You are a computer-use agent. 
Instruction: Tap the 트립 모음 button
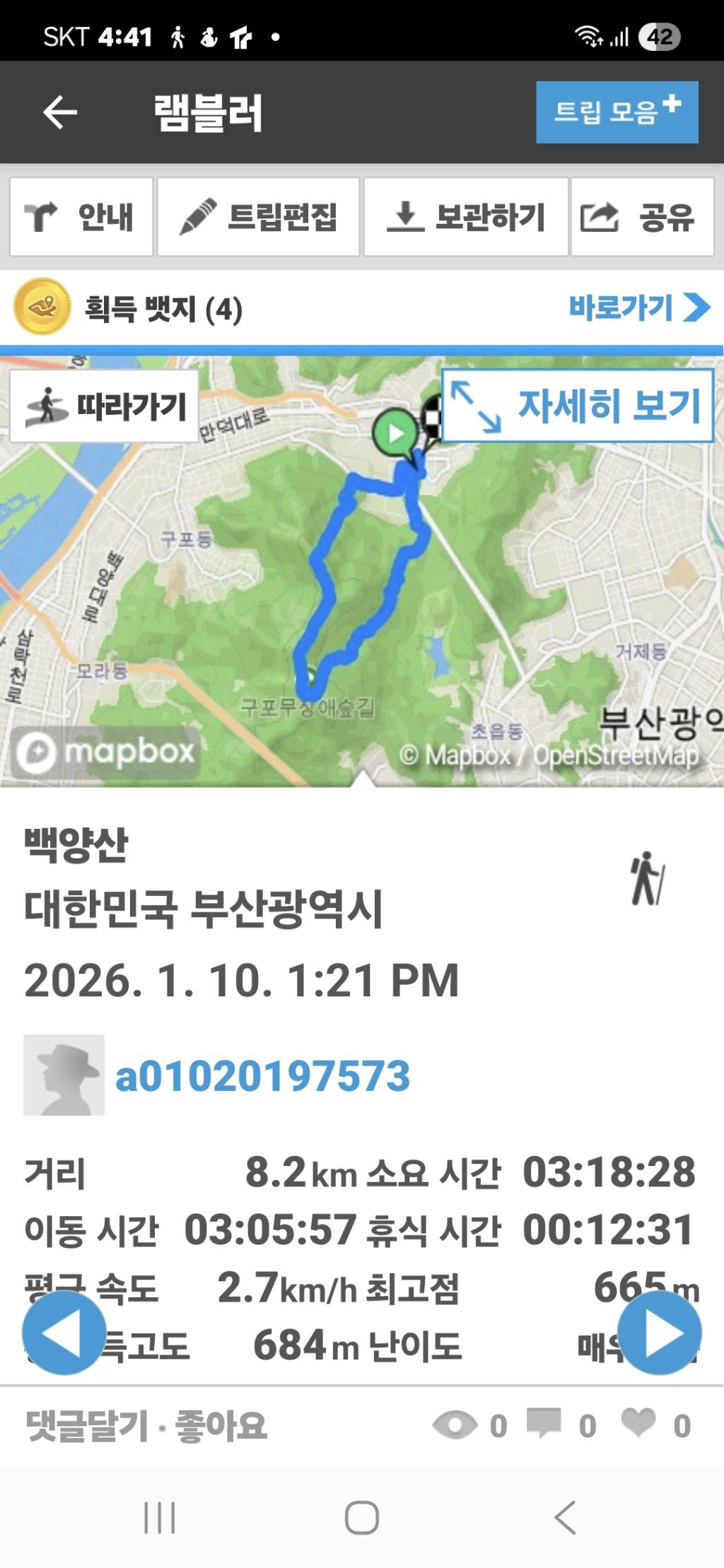(617, 112)
